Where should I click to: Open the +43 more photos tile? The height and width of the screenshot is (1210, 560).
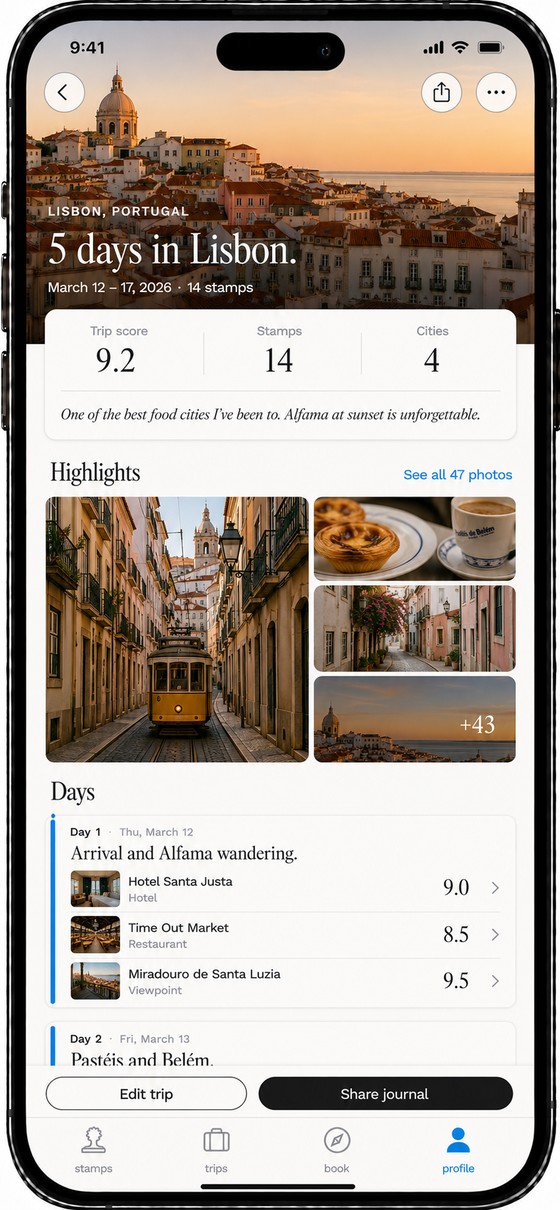tap(415, 719)
